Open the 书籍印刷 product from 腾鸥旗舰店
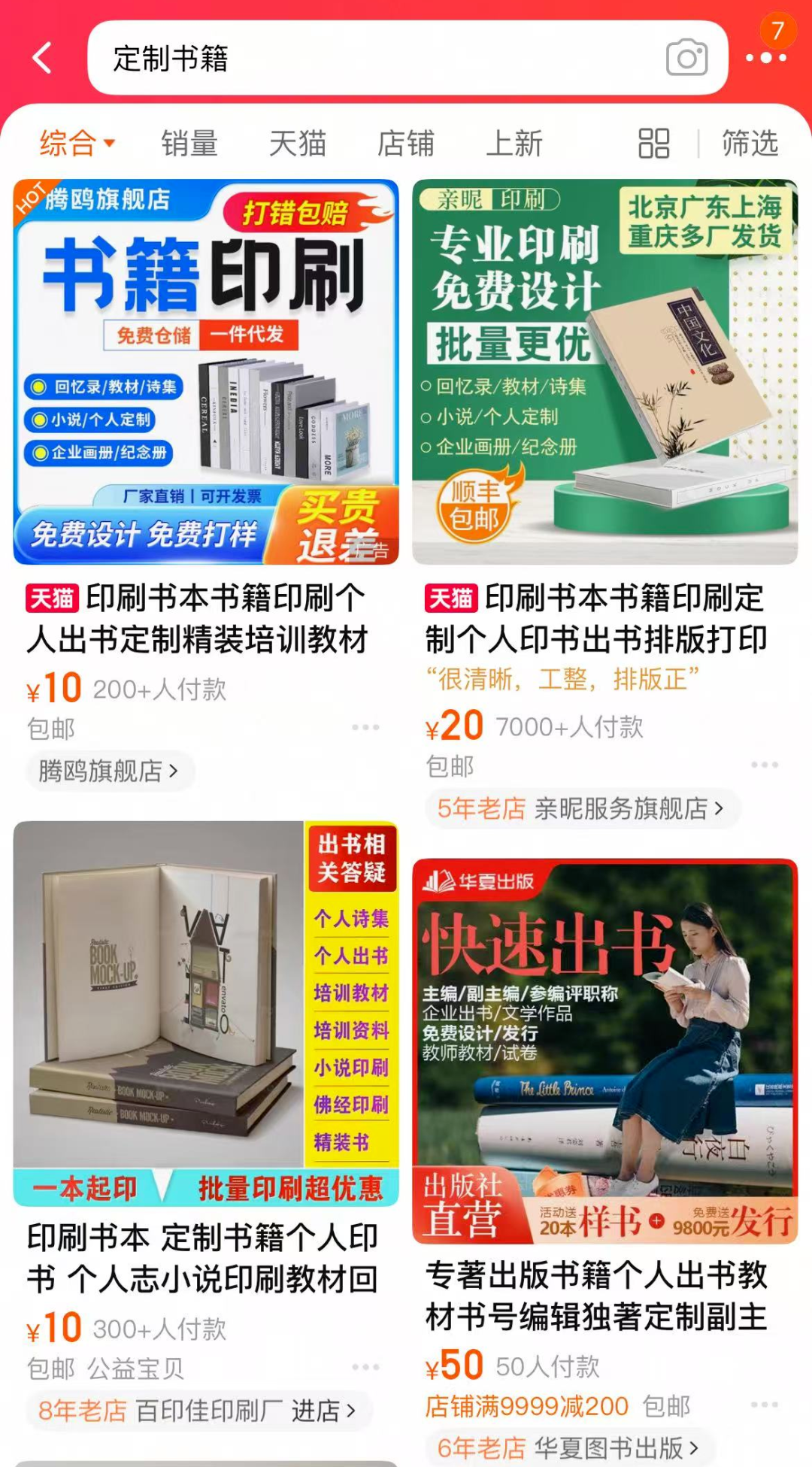 click(x=206, y=372)
